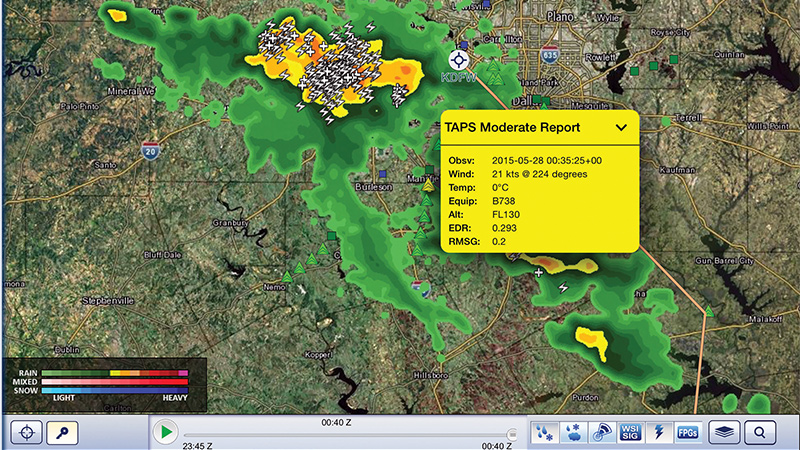The image size is (800, 450).
Task: Center the map on current location
Action: [x=26, y=433]
